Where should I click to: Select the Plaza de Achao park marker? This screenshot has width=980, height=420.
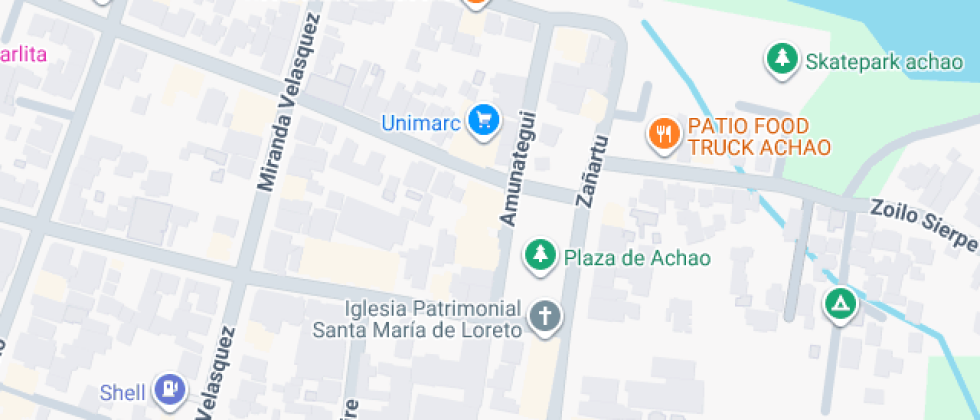541,255
